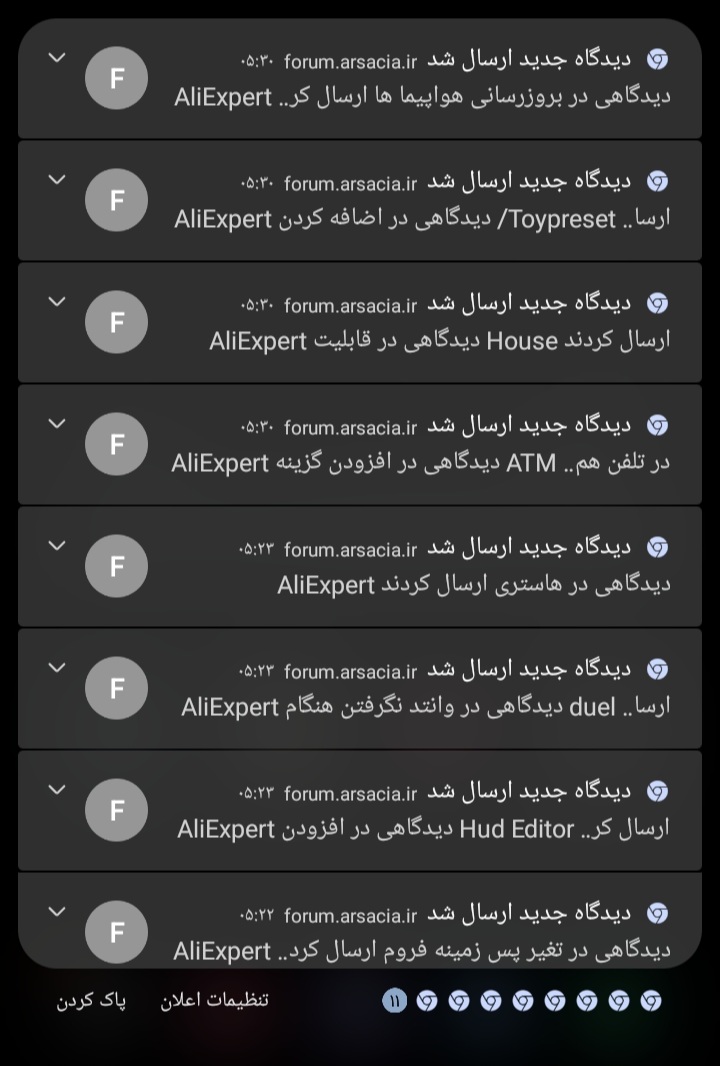Expand the Hud Editor notification

point(57,790)
